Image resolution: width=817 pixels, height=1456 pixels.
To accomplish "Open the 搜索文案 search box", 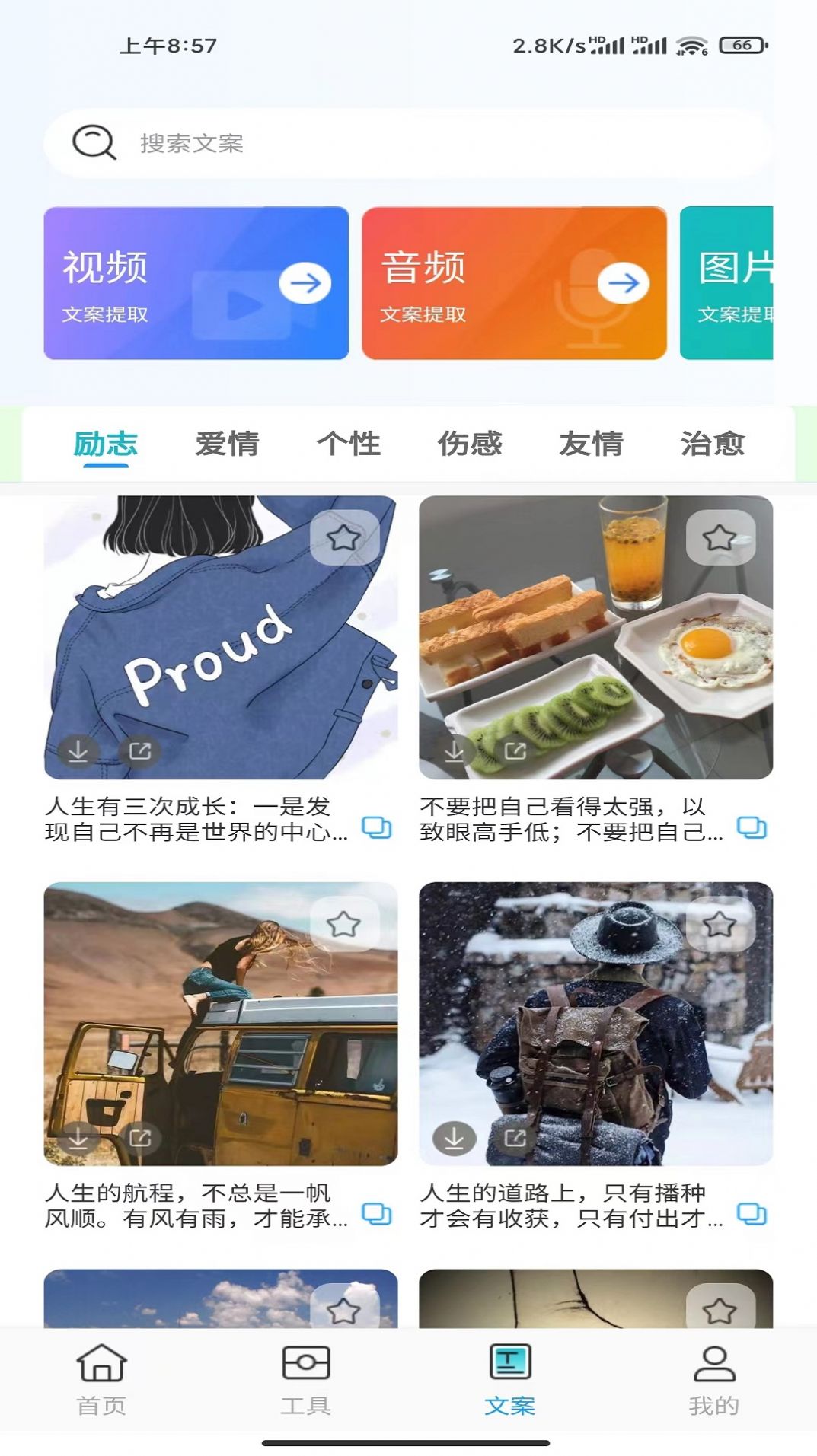I will [x=408, y=143].
